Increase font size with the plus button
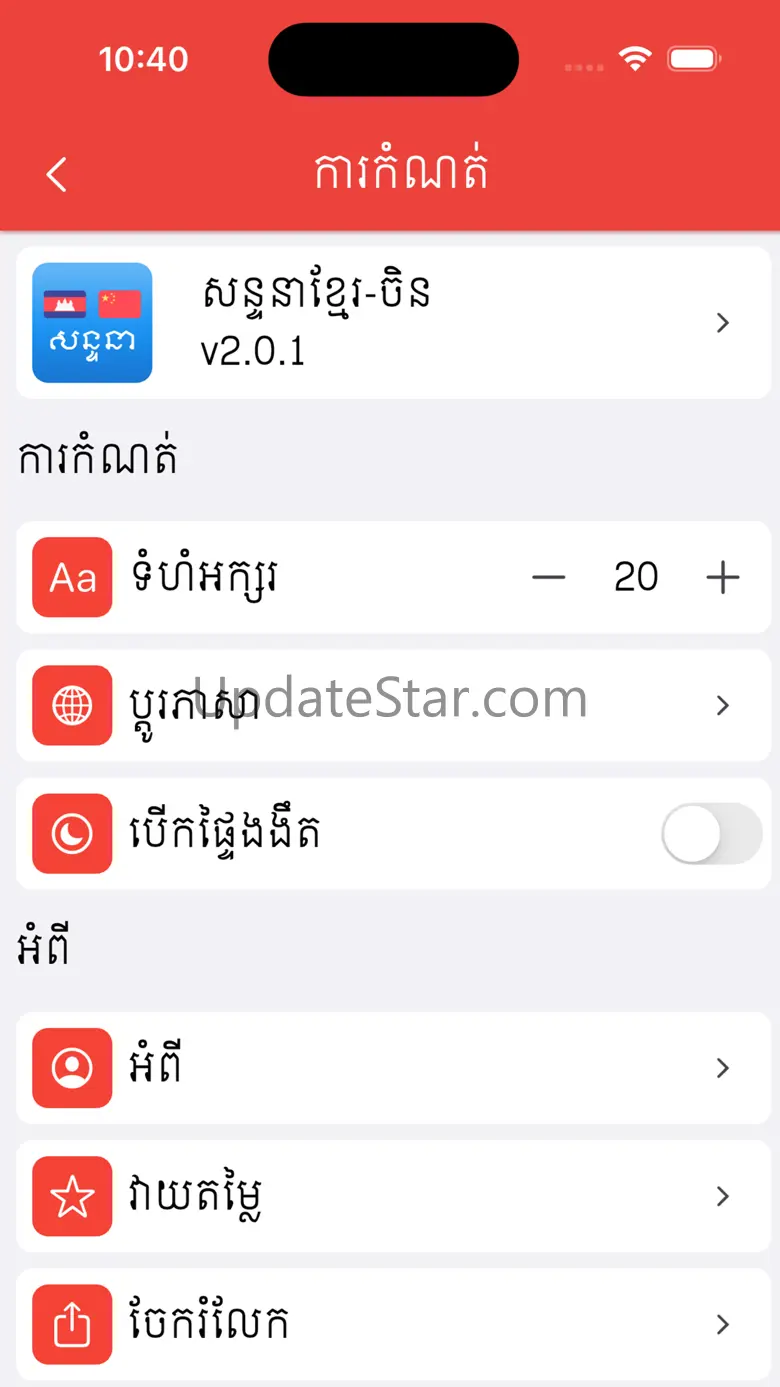This screenshot has width=780, height=1387. click(722, 577)
